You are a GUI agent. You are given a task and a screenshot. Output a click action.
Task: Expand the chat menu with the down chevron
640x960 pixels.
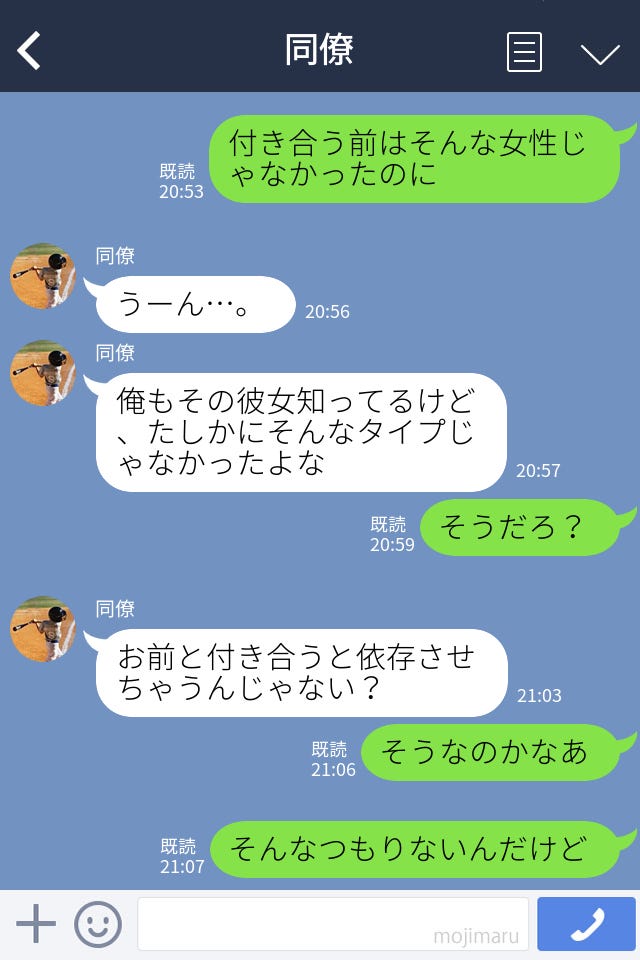600,54
